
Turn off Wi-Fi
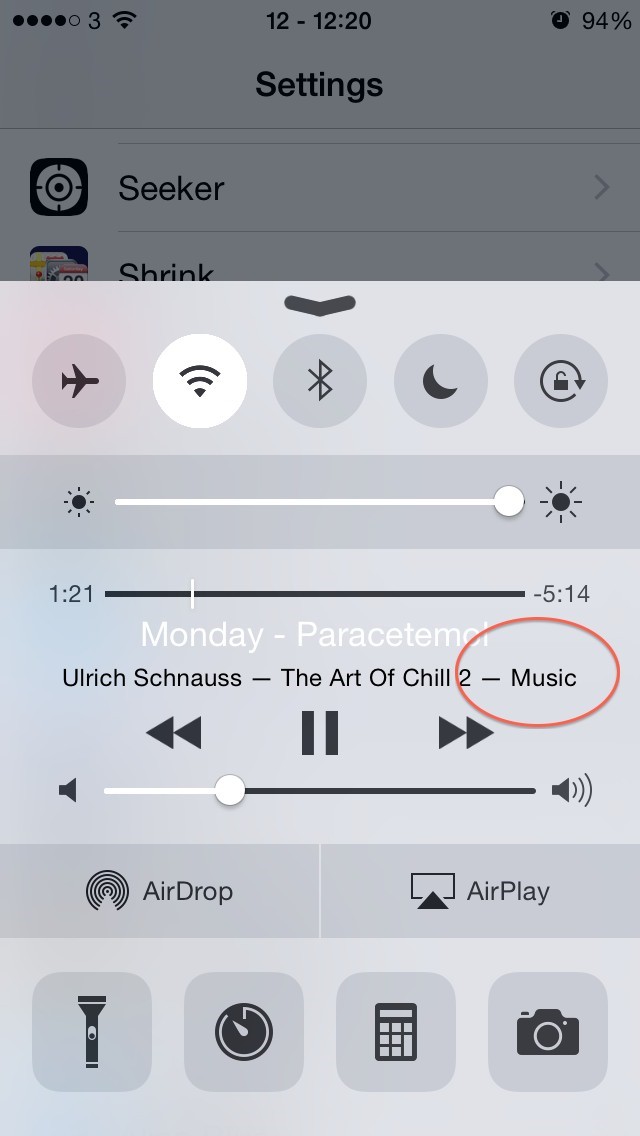200,380
